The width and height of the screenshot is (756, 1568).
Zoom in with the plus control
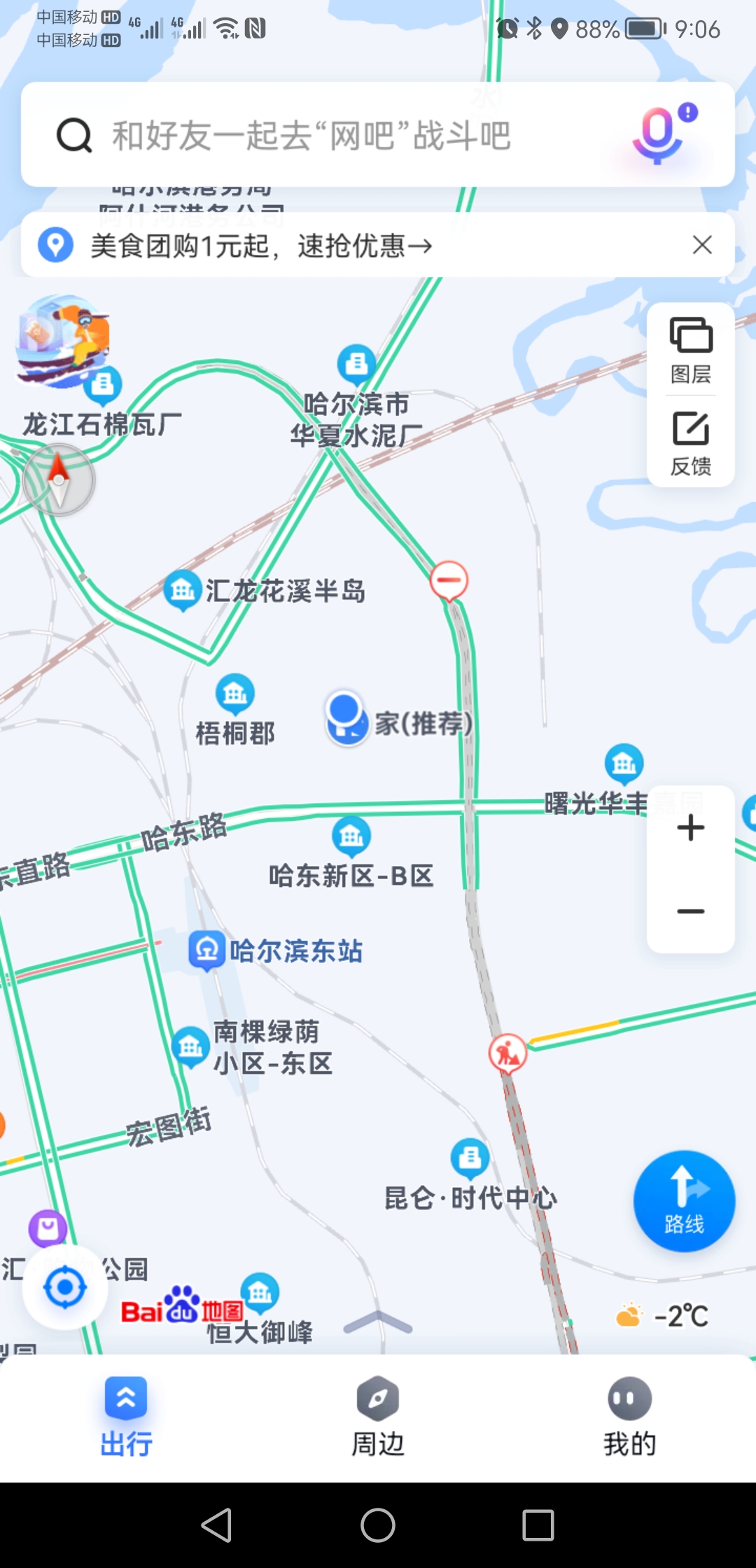pyautogui.click(x=690, y=827)
